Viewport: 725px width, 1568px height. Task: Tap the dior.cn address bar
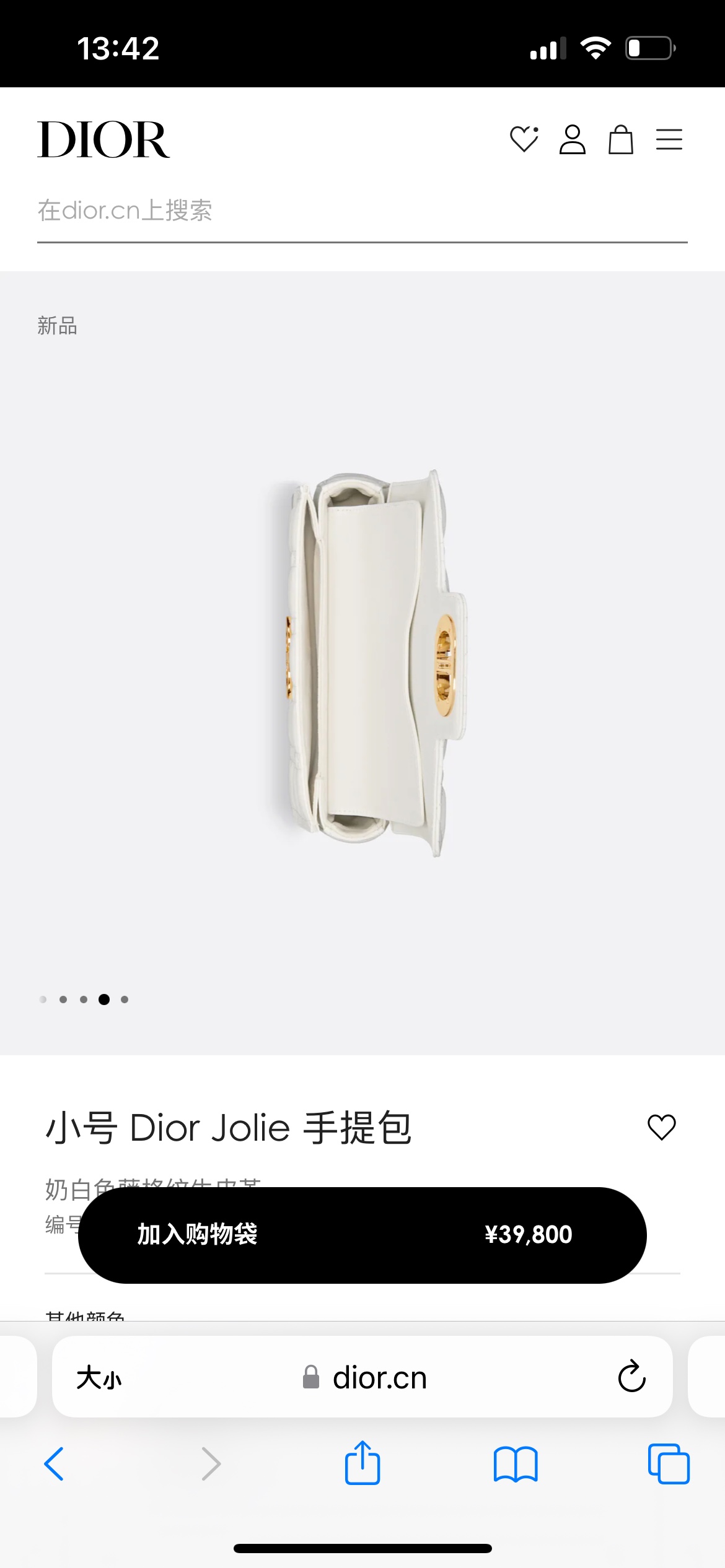coord(378,1379)
